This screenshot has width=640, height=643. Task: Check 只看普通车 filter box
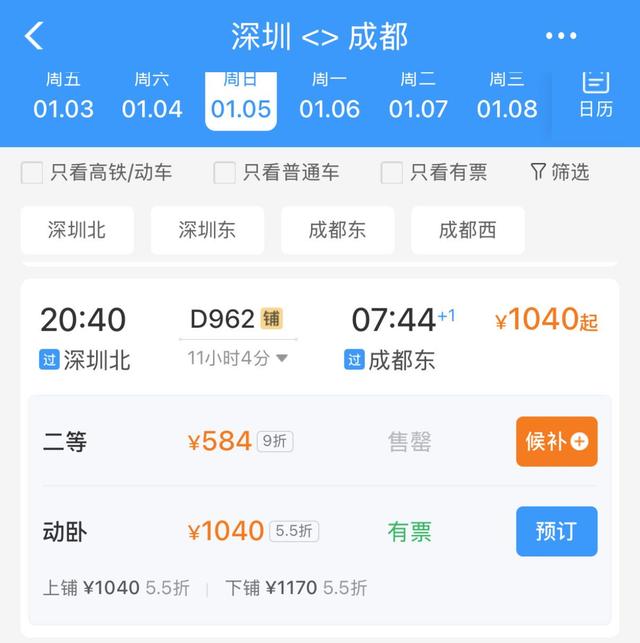pyautogui.click(x=225, y=173)
